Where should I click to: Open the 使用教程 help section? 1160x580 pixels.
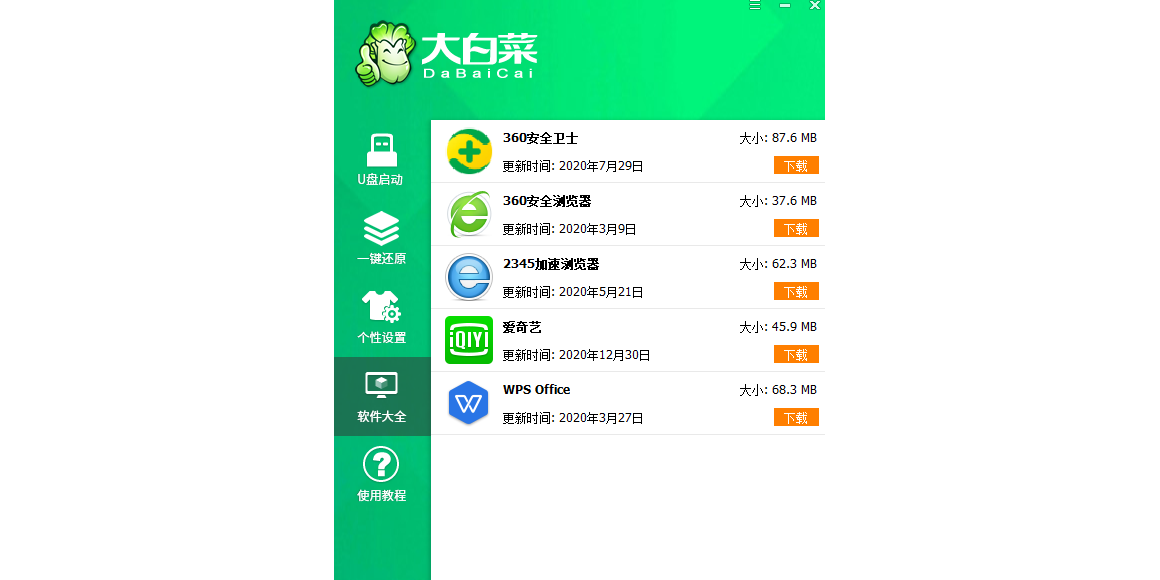(381, 475)
